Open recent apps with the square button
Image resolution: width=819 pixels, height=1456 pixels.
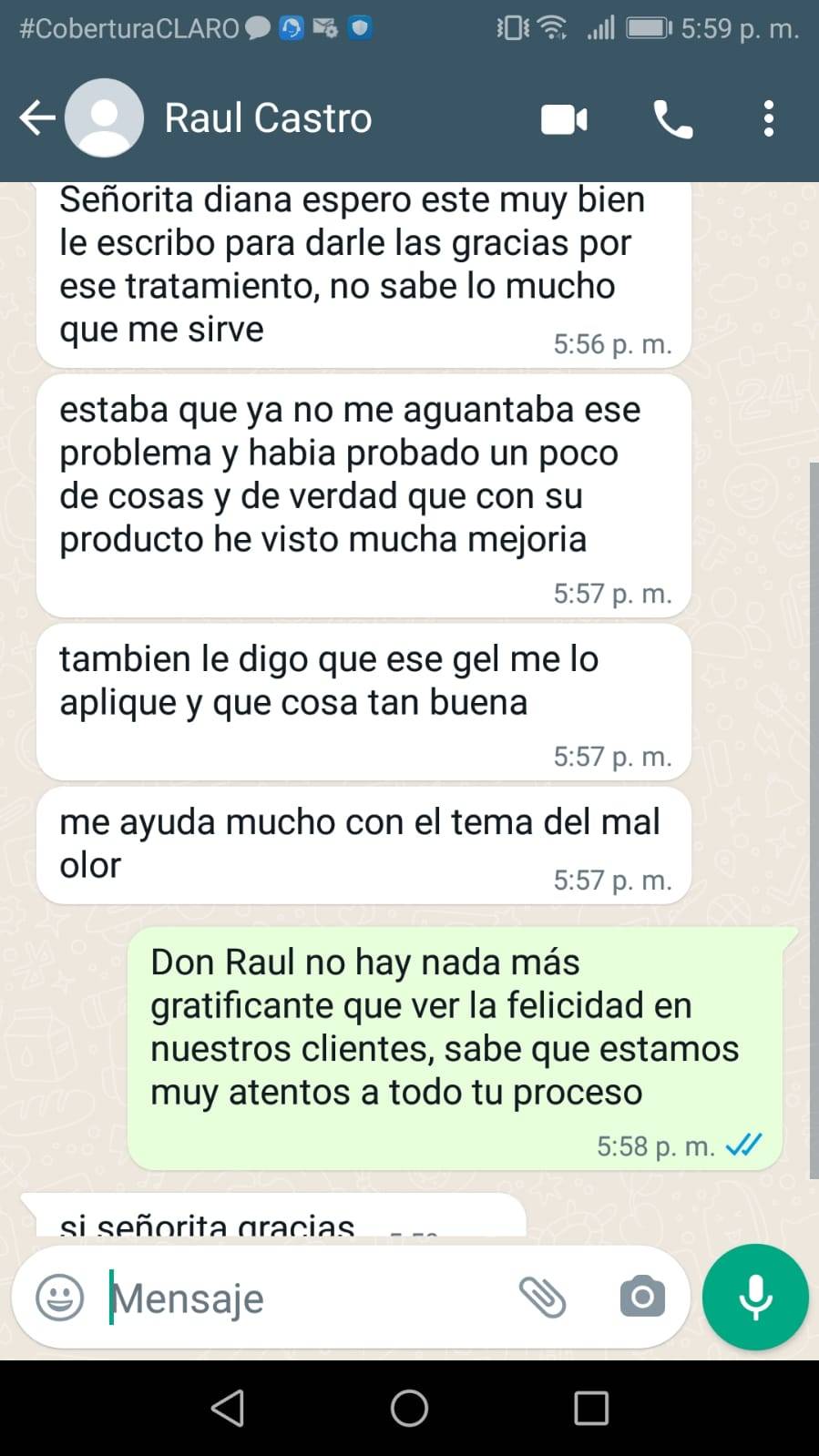591,1408
